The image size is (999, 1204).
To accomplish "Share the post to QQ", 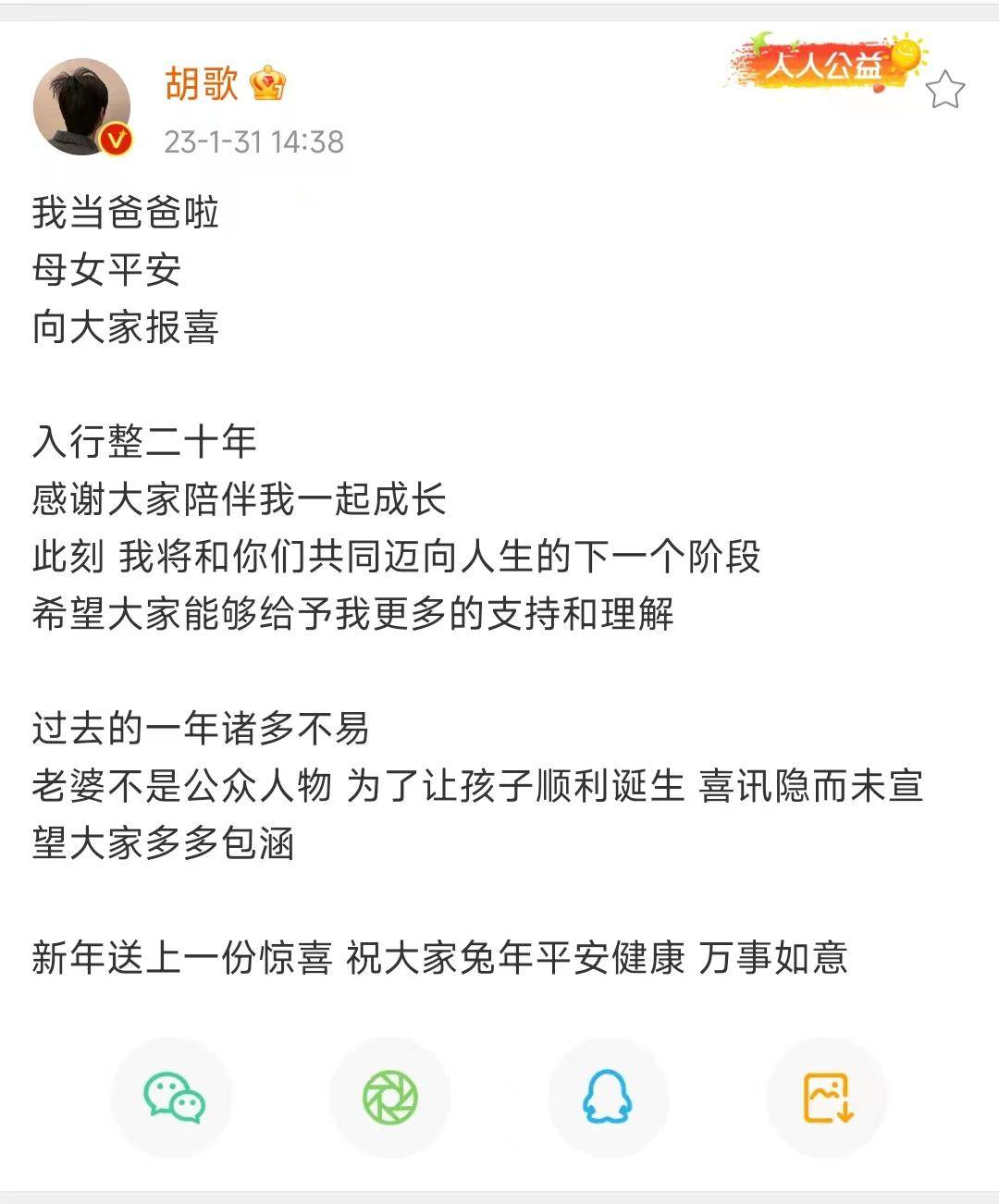I will point(608,1098).
